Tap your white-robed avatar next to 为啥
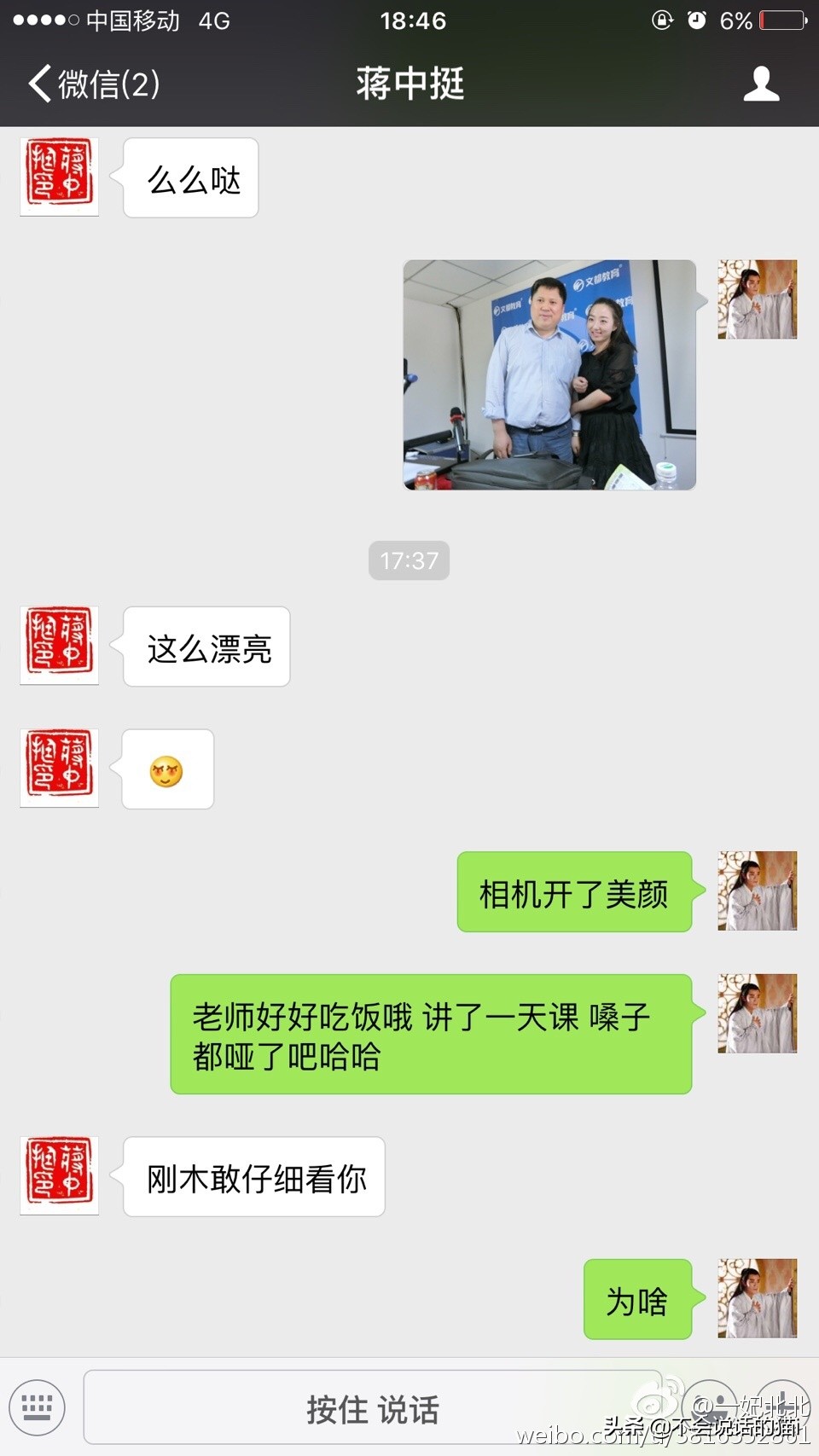Viewport: 819px width, 1456px height. click(x=757, y=1297)
